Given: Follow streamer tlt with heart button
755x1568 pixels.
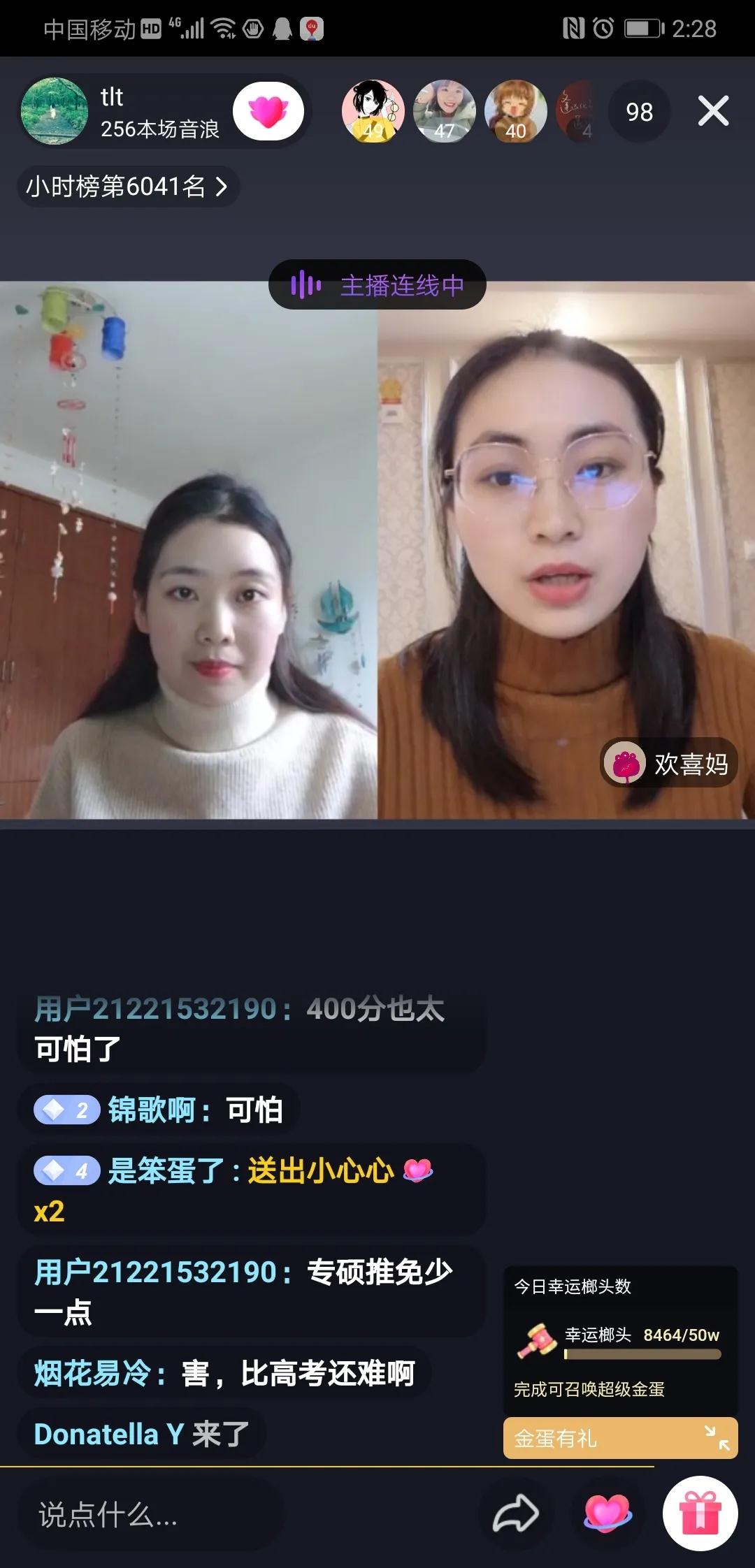Looking at the screenshot, I should click(x=268, y=112).
